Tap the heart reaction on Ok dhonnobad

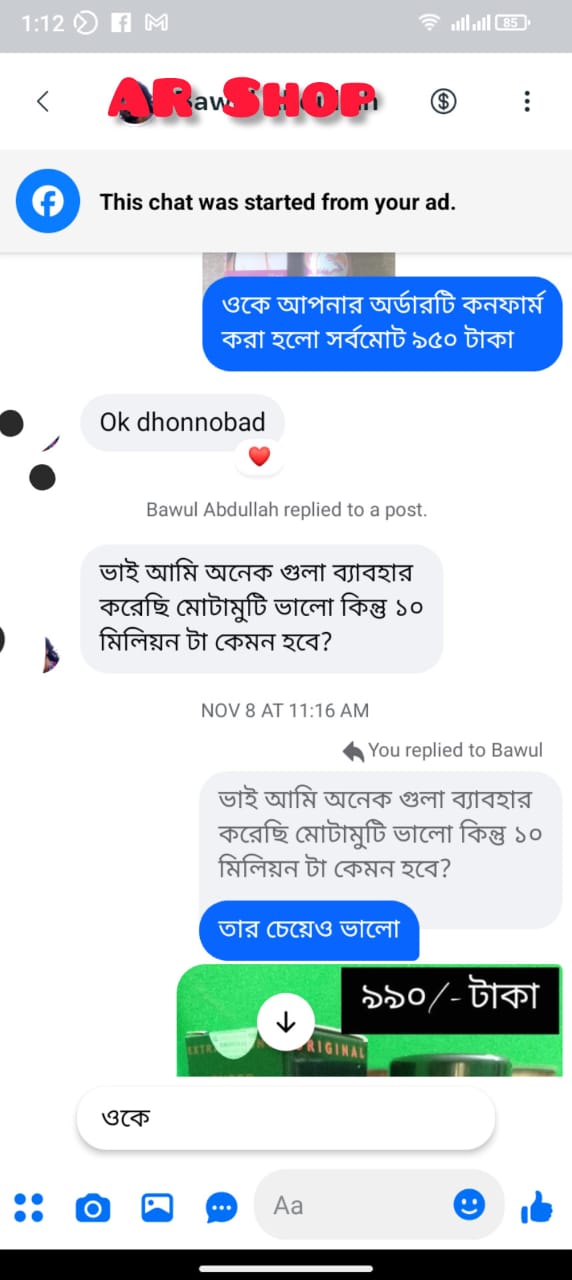(259, 457)
